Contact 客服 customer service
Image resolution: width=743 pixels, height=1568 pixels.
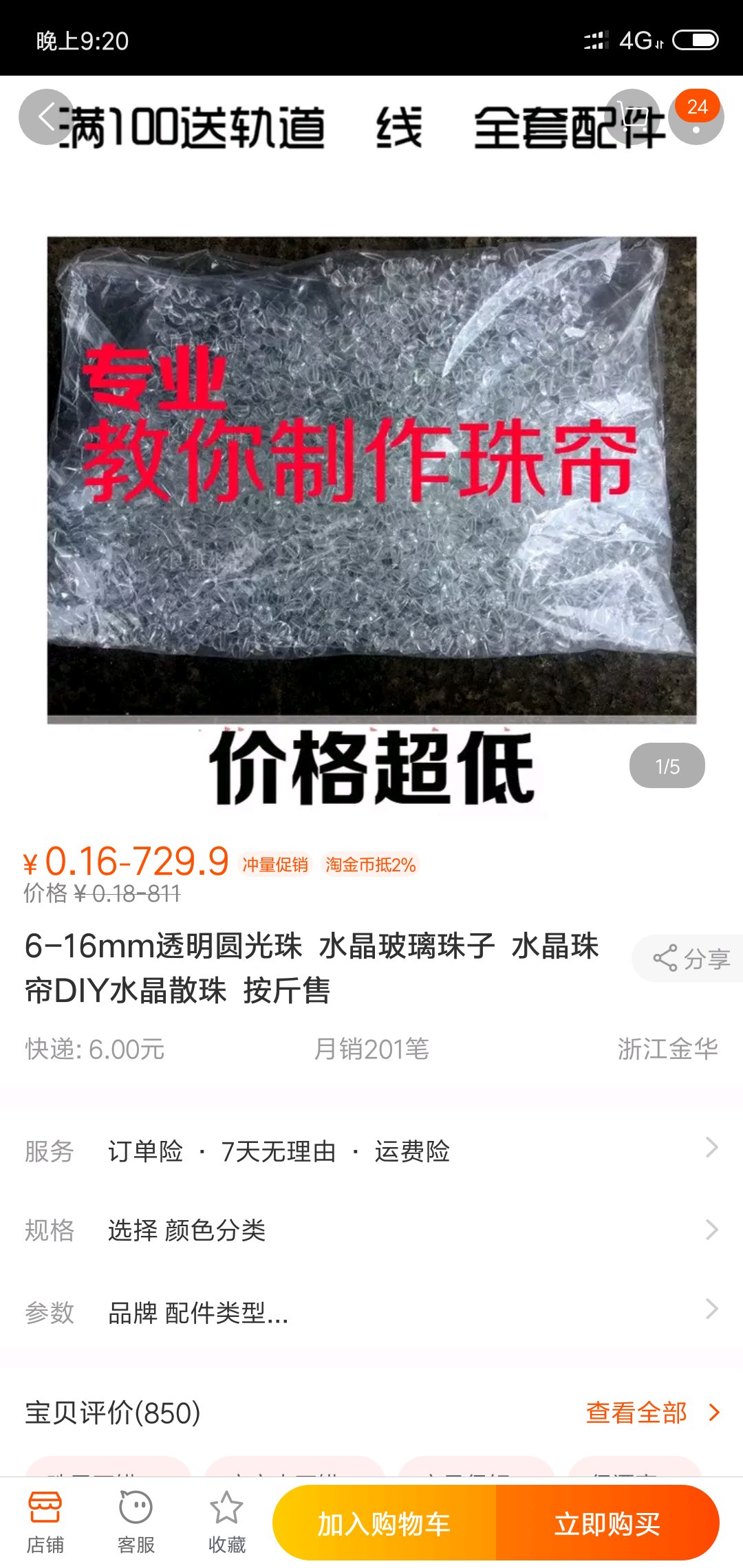pyautogui.click(x=136, y=1523)
